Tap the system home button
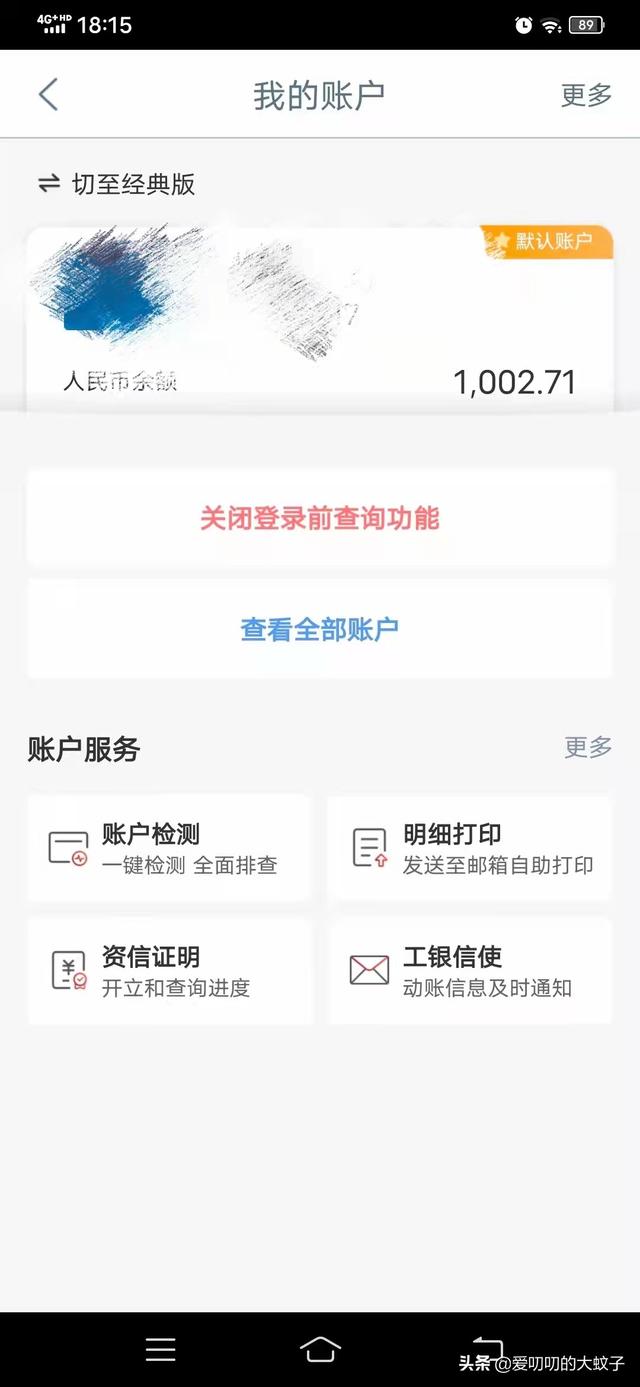Screen dimensions: 640x1387 click(x=320, y=1349)
